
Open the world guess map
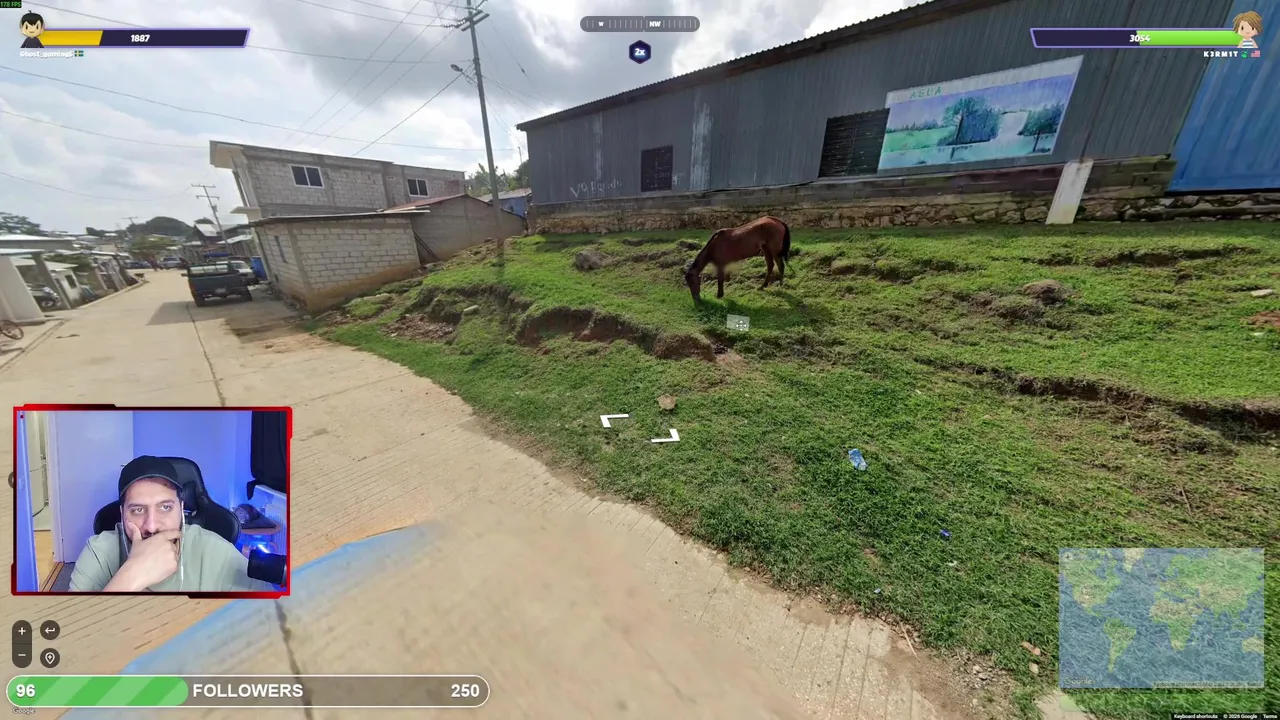point(1161,618)
